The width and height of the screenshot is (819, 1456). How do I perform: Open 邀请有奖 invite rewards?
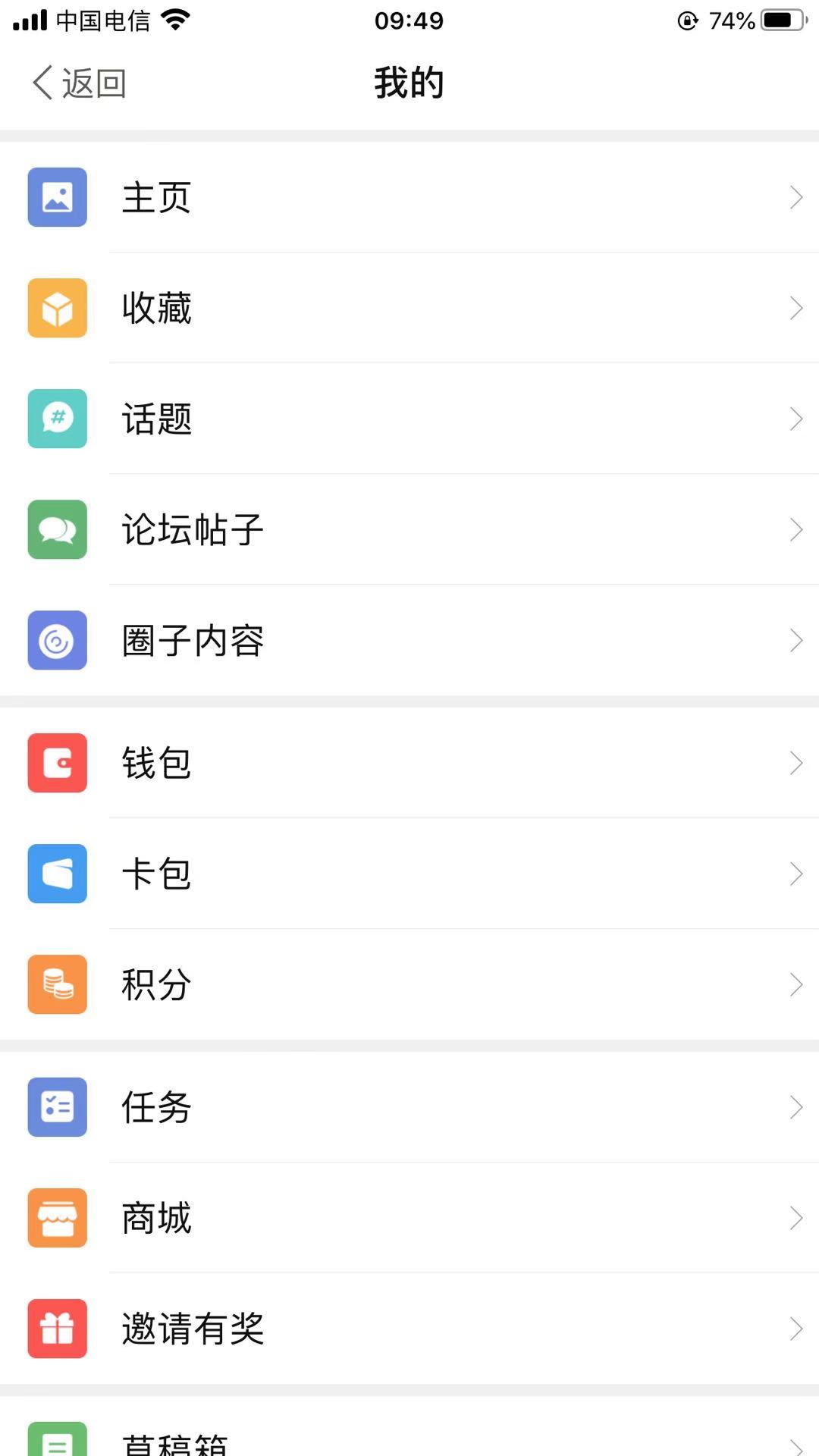coord(409,1329)
